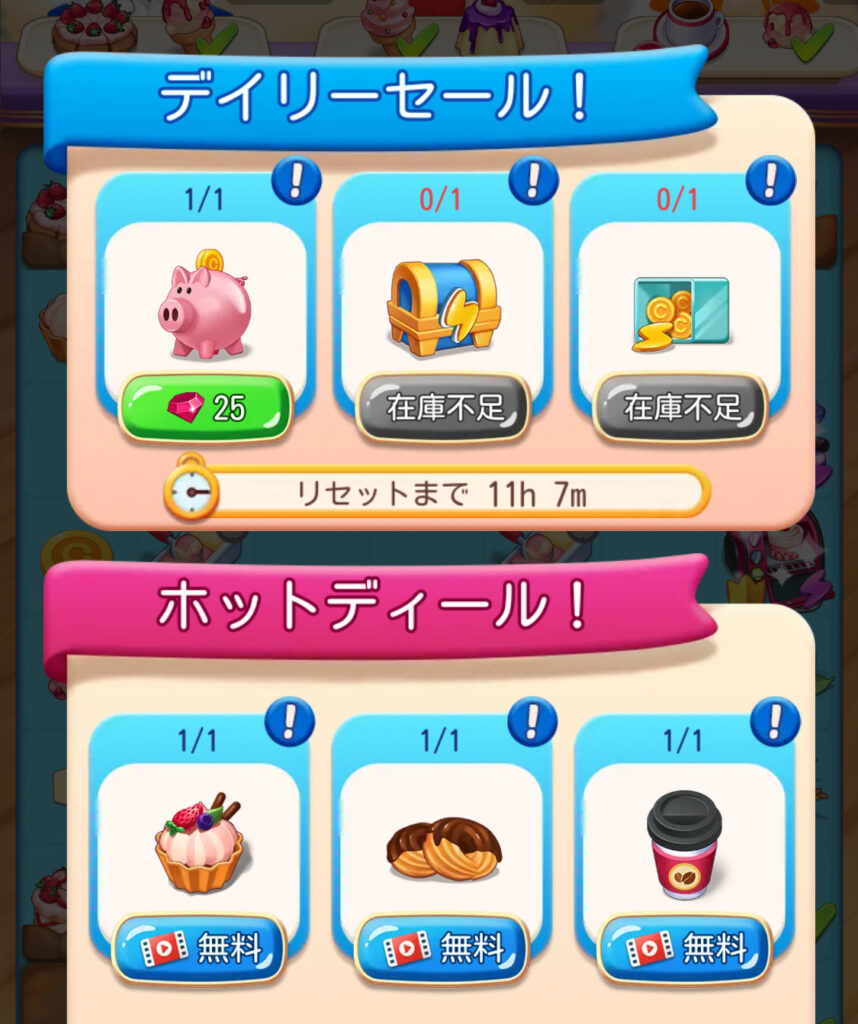The image size is (858, 1024).
Task: Tap the out-of-stock button under the coin box
Action: click(x=681, y=407)
